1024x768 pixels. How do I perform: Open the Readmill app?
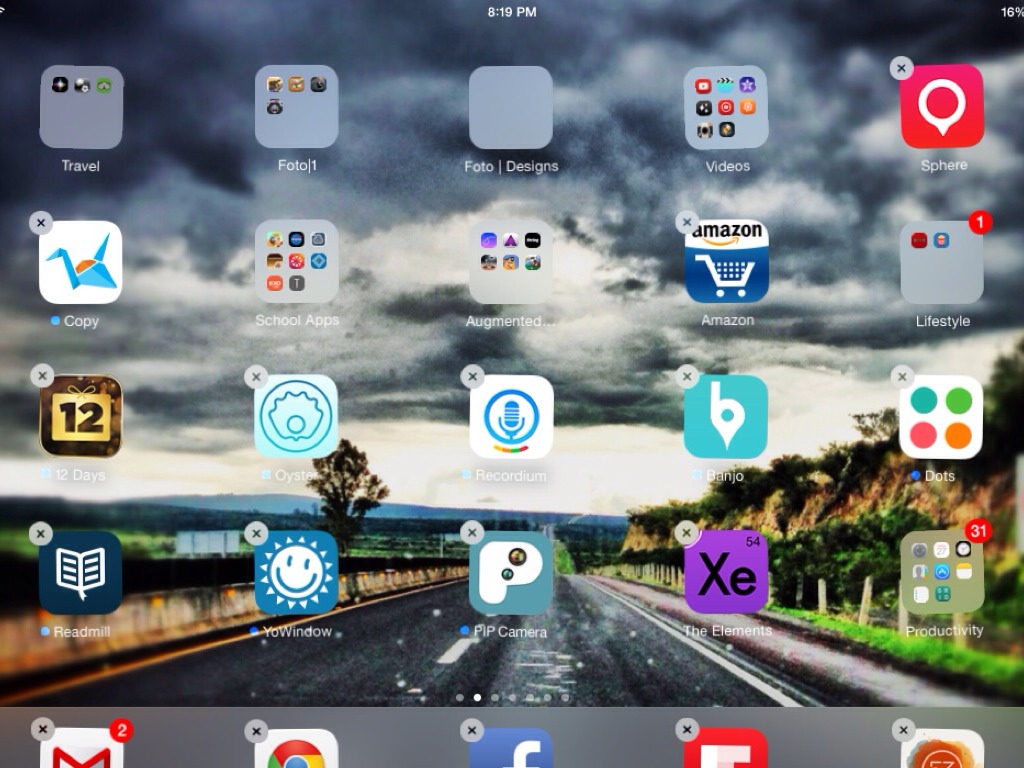(x=81, y=573)
